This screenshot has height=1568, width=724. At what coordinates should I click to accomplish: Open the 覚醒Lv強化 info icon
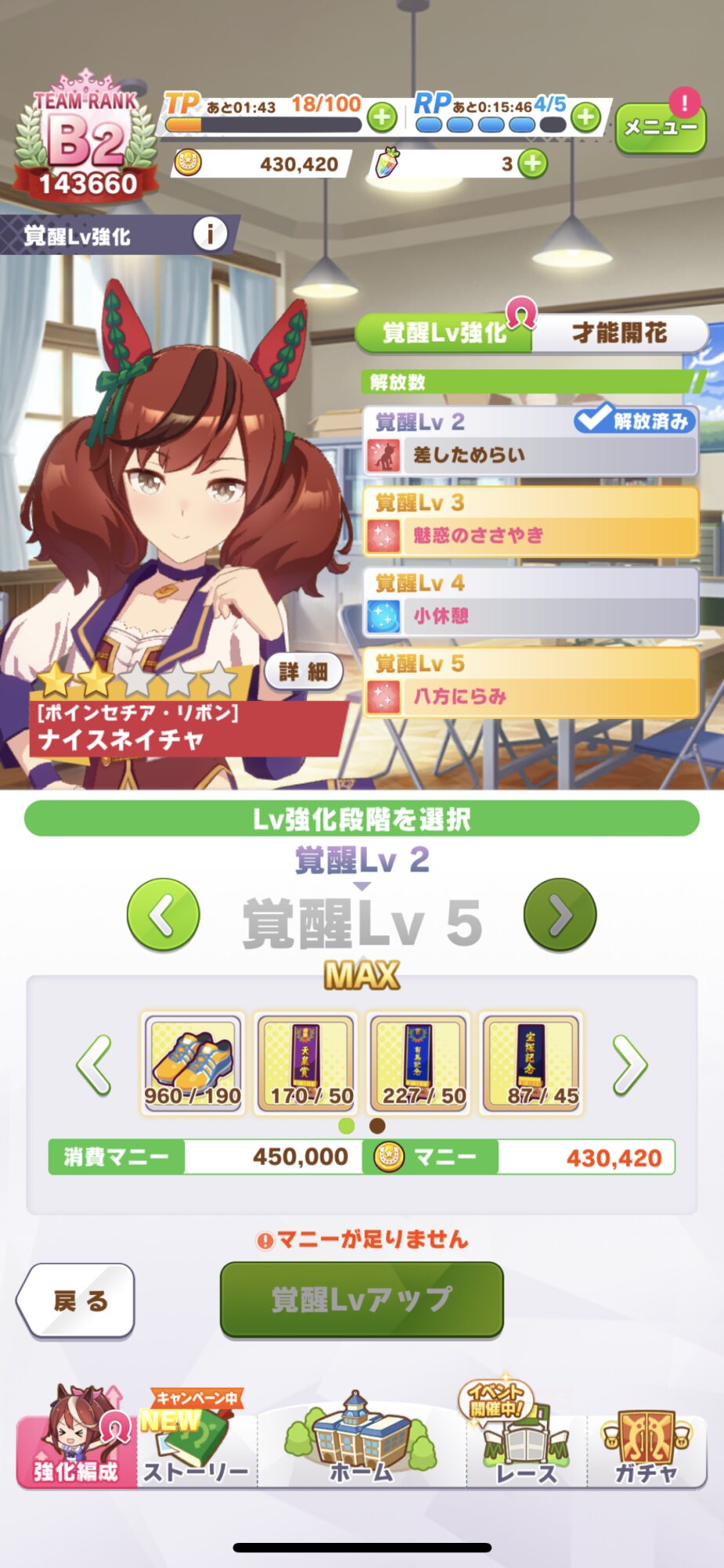coord(209,234)
